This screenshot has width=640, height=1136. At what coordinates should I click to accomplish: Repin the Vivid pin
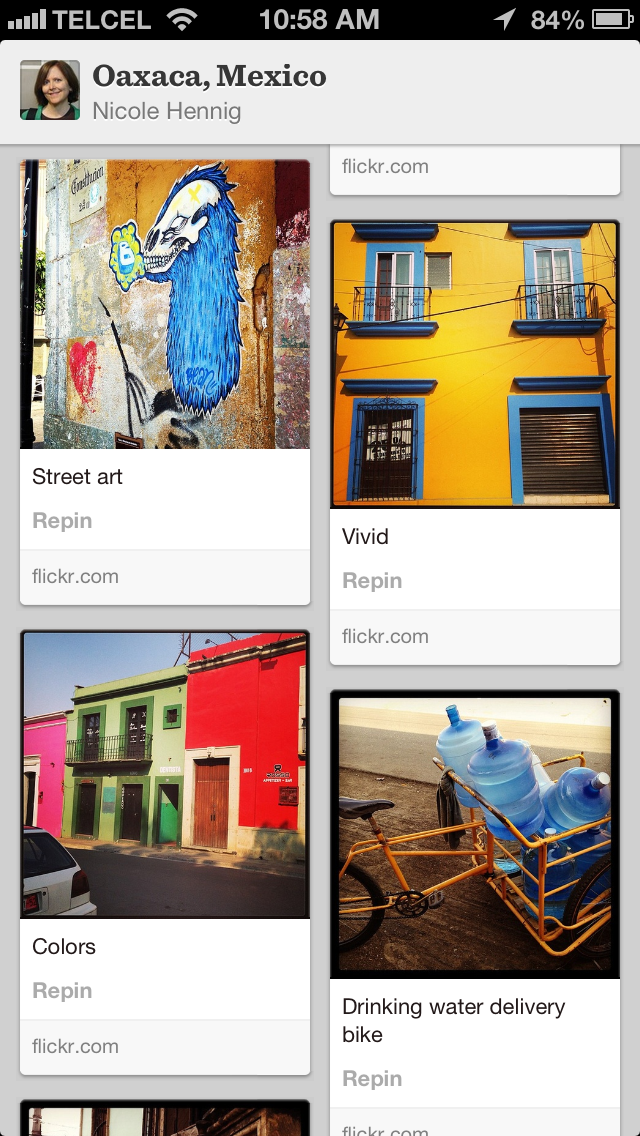coord(372,581)
